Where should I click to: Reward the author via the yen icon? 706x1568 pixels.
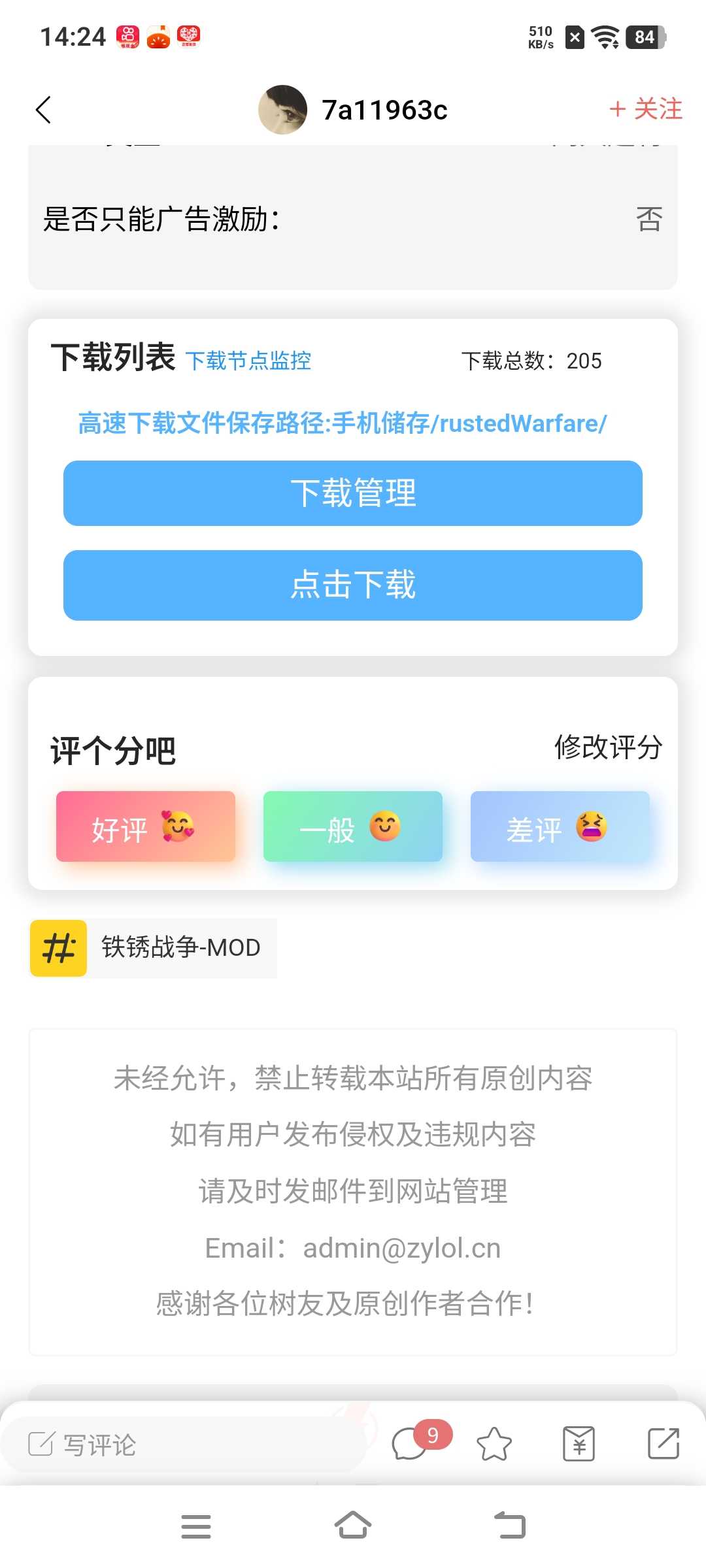click(x=579, y=1444)
